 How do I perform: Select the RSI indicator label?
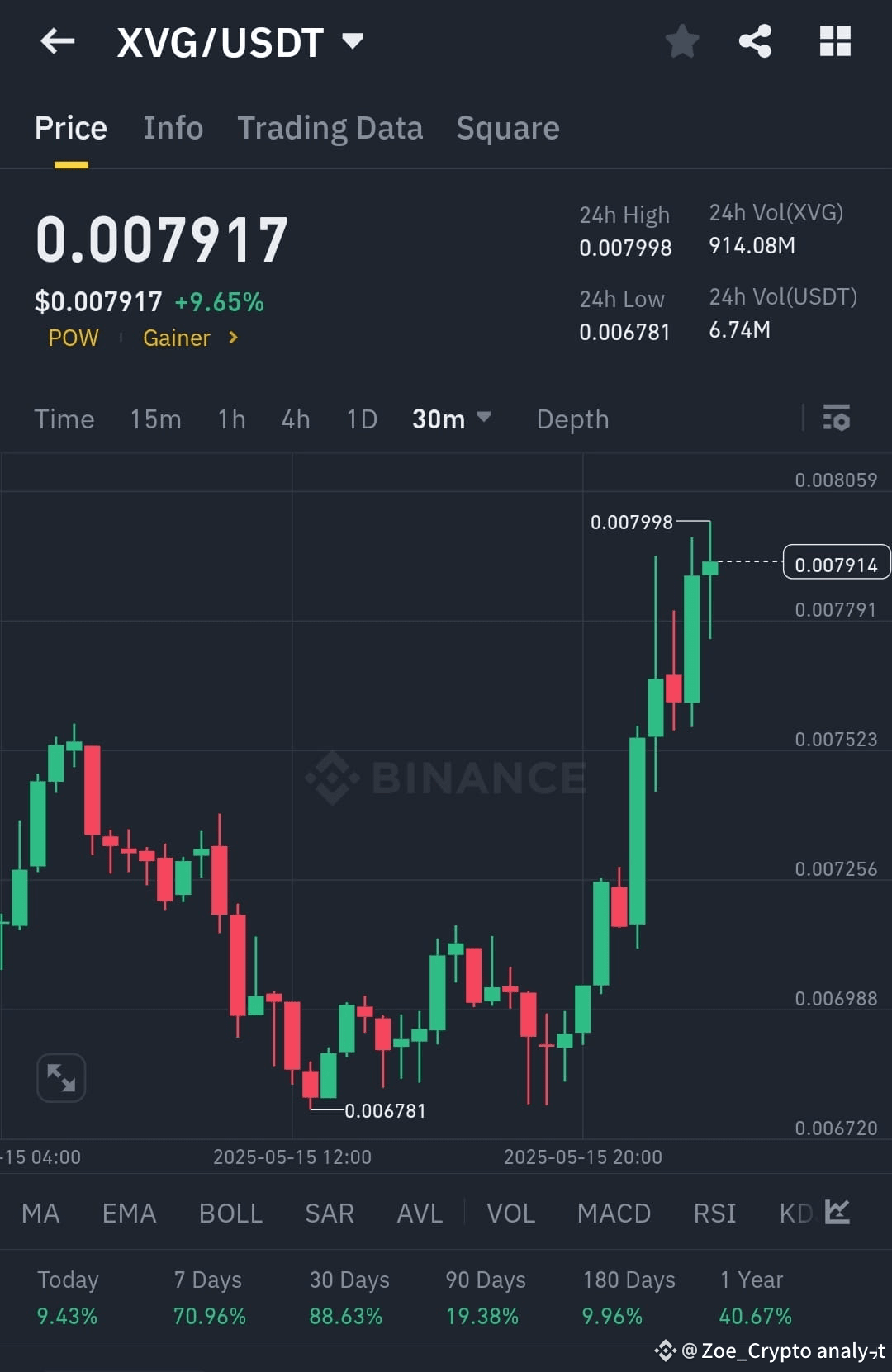point(714,1214)
